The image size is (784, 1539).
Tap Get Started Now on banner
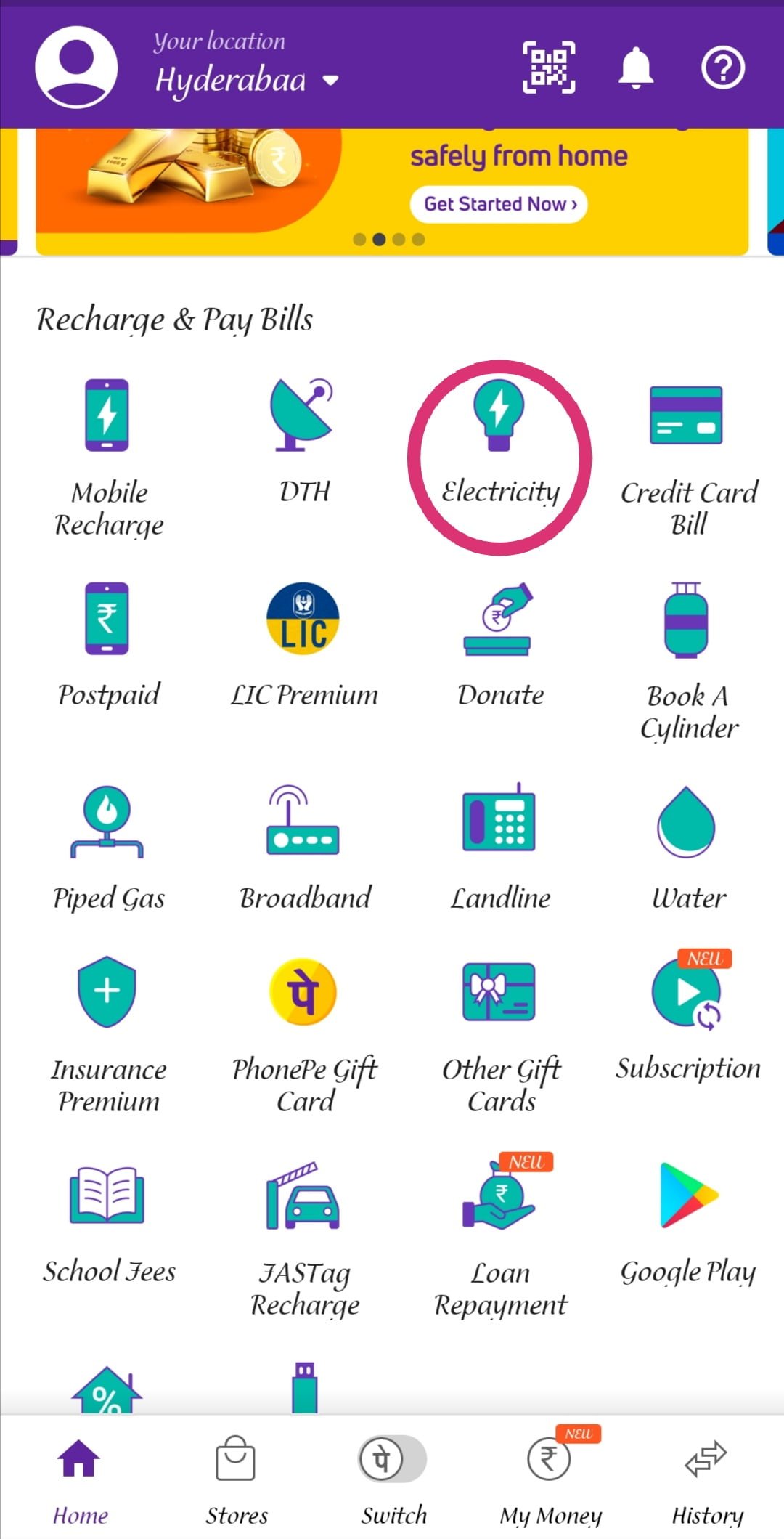pos(499,204)
